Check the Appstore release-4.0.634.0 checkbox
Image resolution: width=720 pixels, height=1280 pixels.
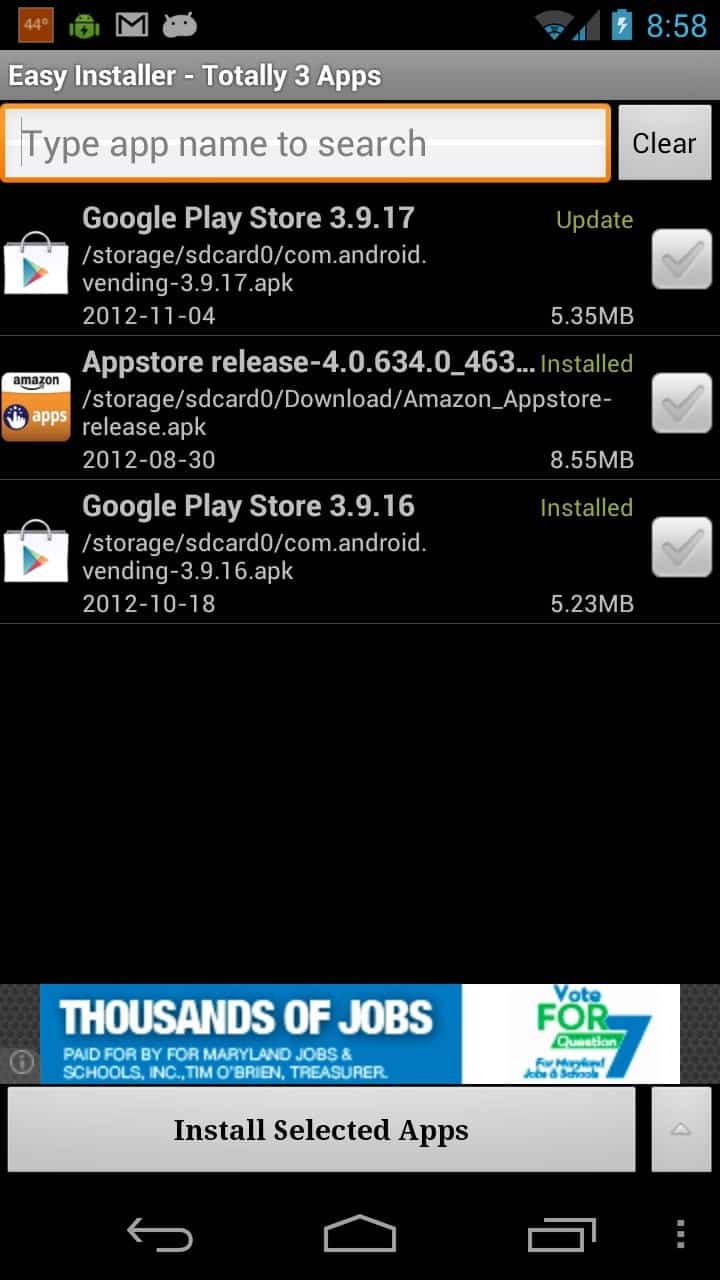[x=681, y=403]
